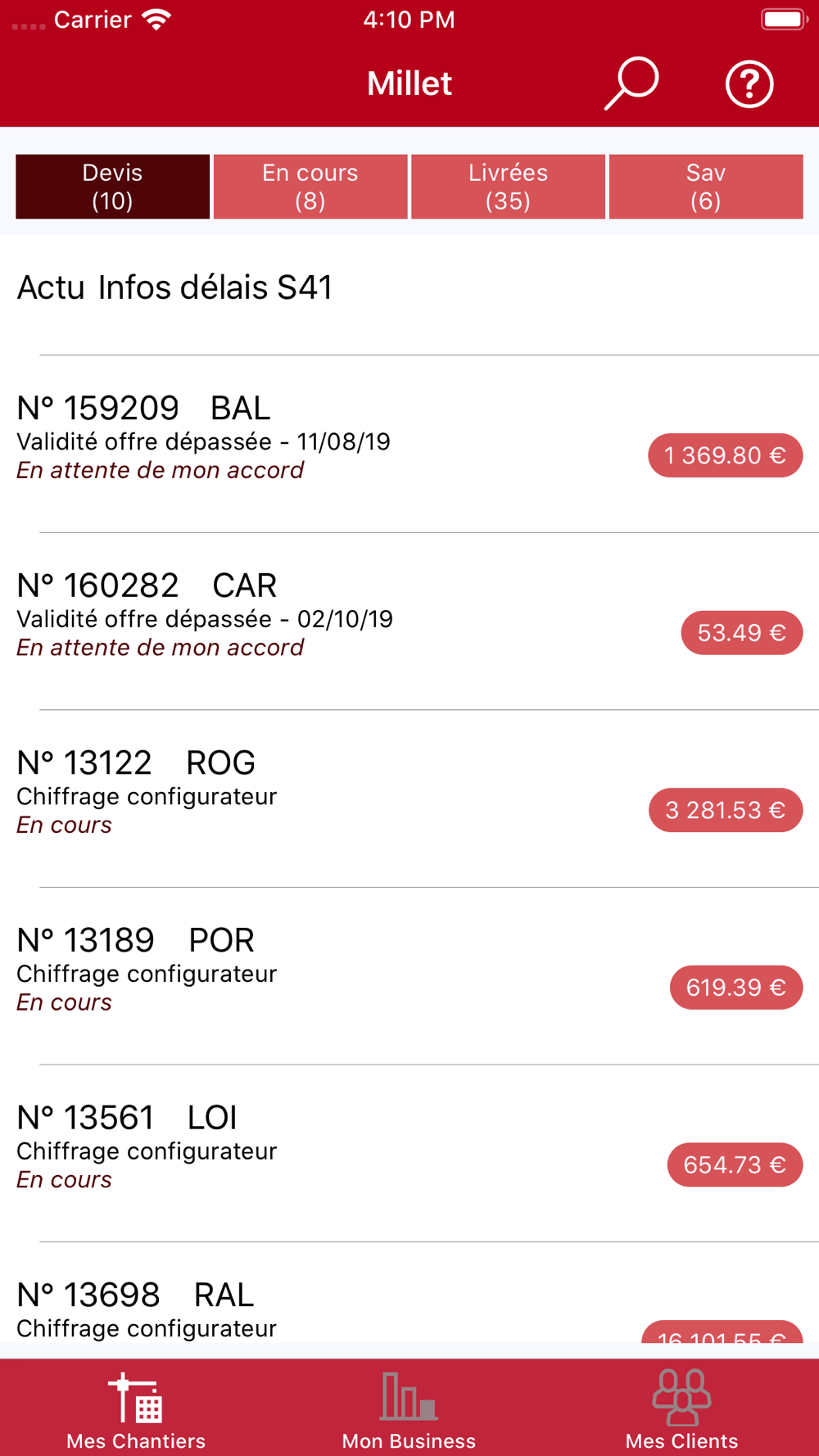Open quote N° 13561 LOI
The width and height of the screenshot is (819, 1456).
(x=409, y=1153)
